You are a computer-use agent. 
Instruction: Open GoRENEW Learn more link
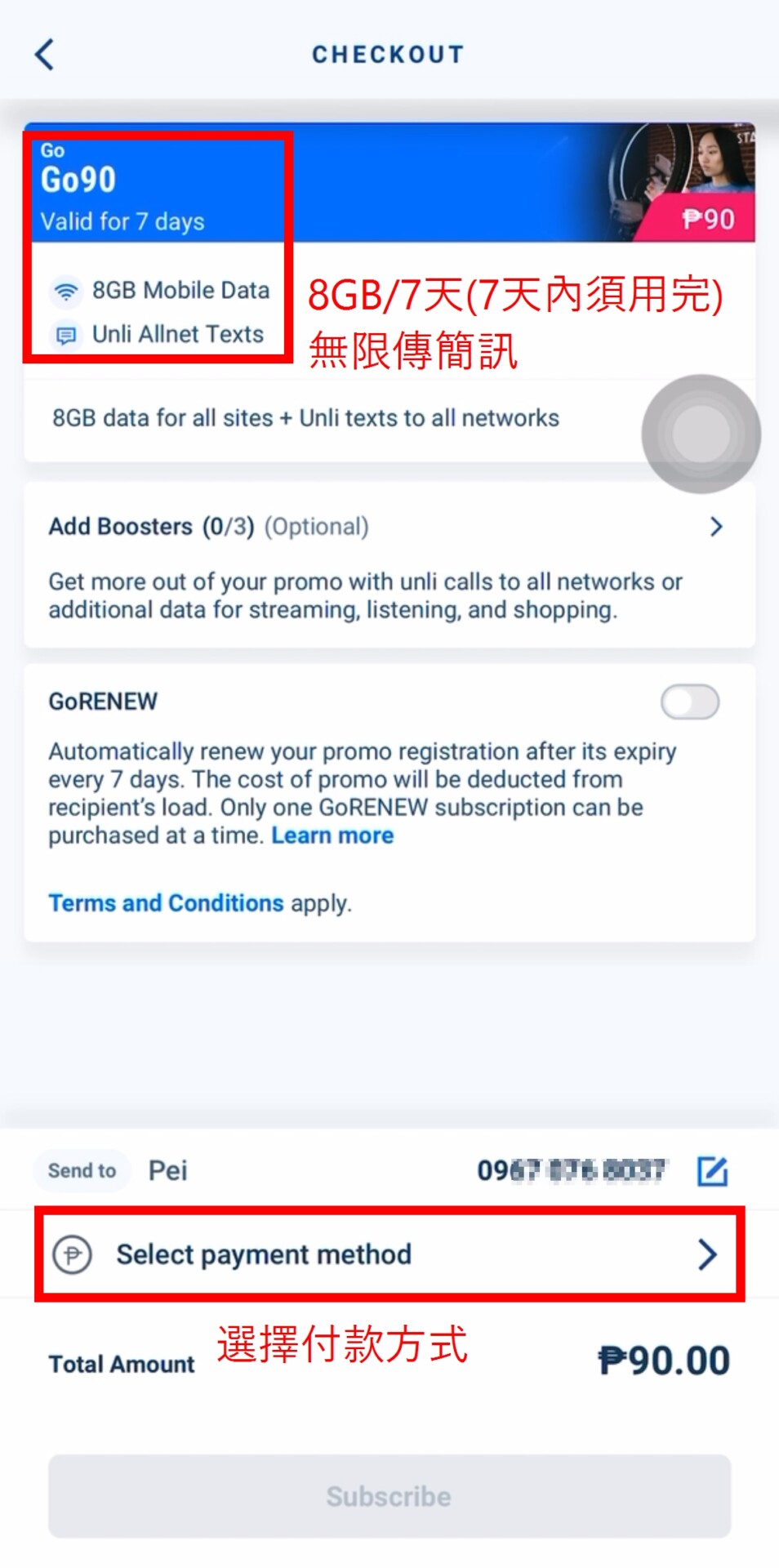coord(332,835)
